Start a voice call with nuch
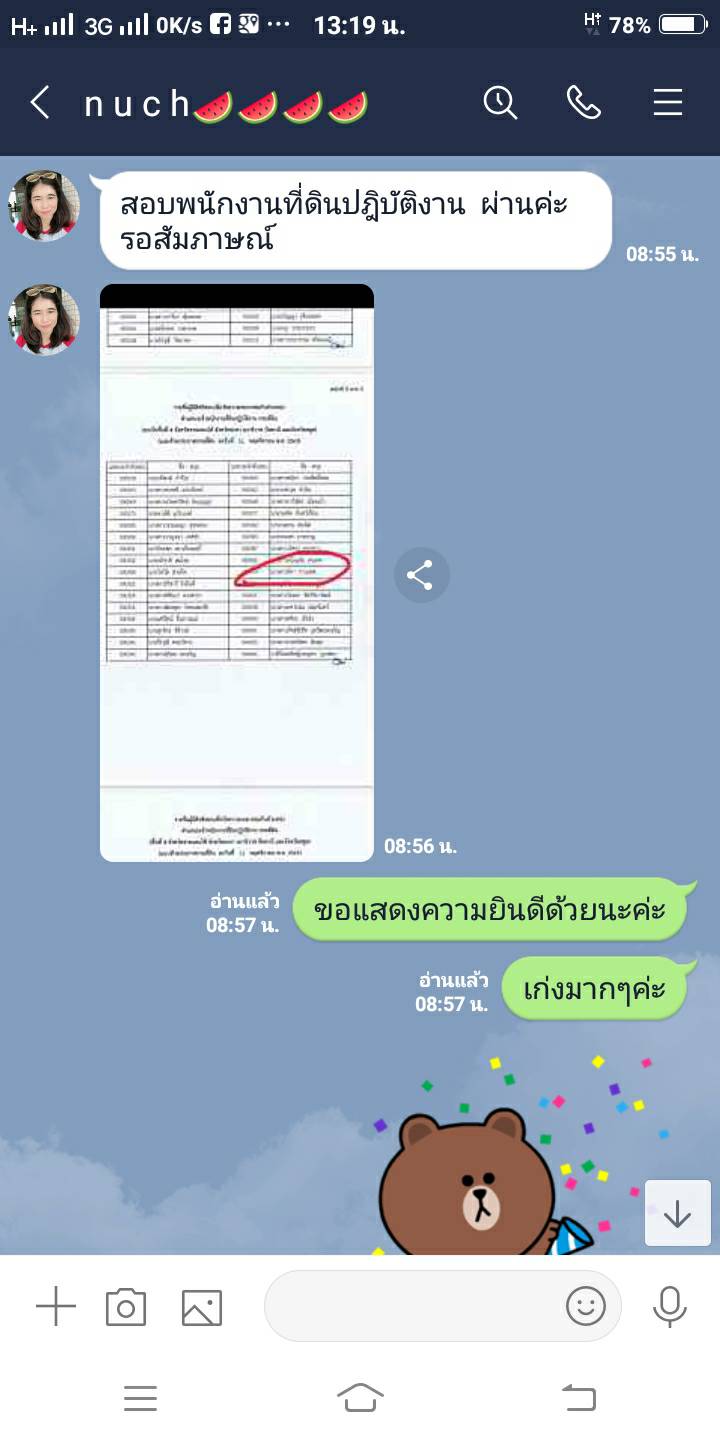Viewport: 720px width, 1440px height. tap(582, 102)
